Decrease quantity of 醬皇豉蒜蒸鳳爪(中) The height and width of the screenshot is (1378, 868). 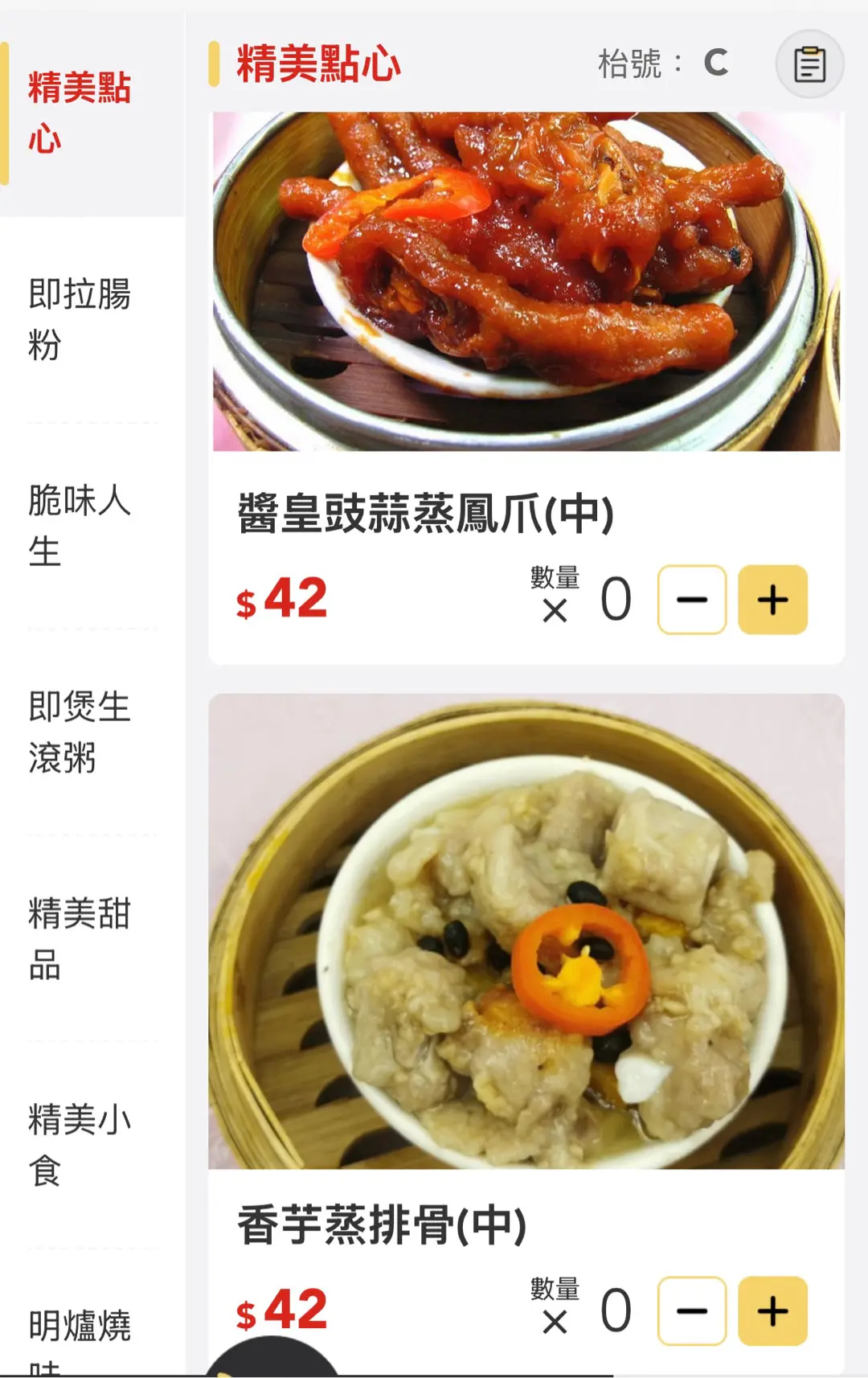(692, 600)
